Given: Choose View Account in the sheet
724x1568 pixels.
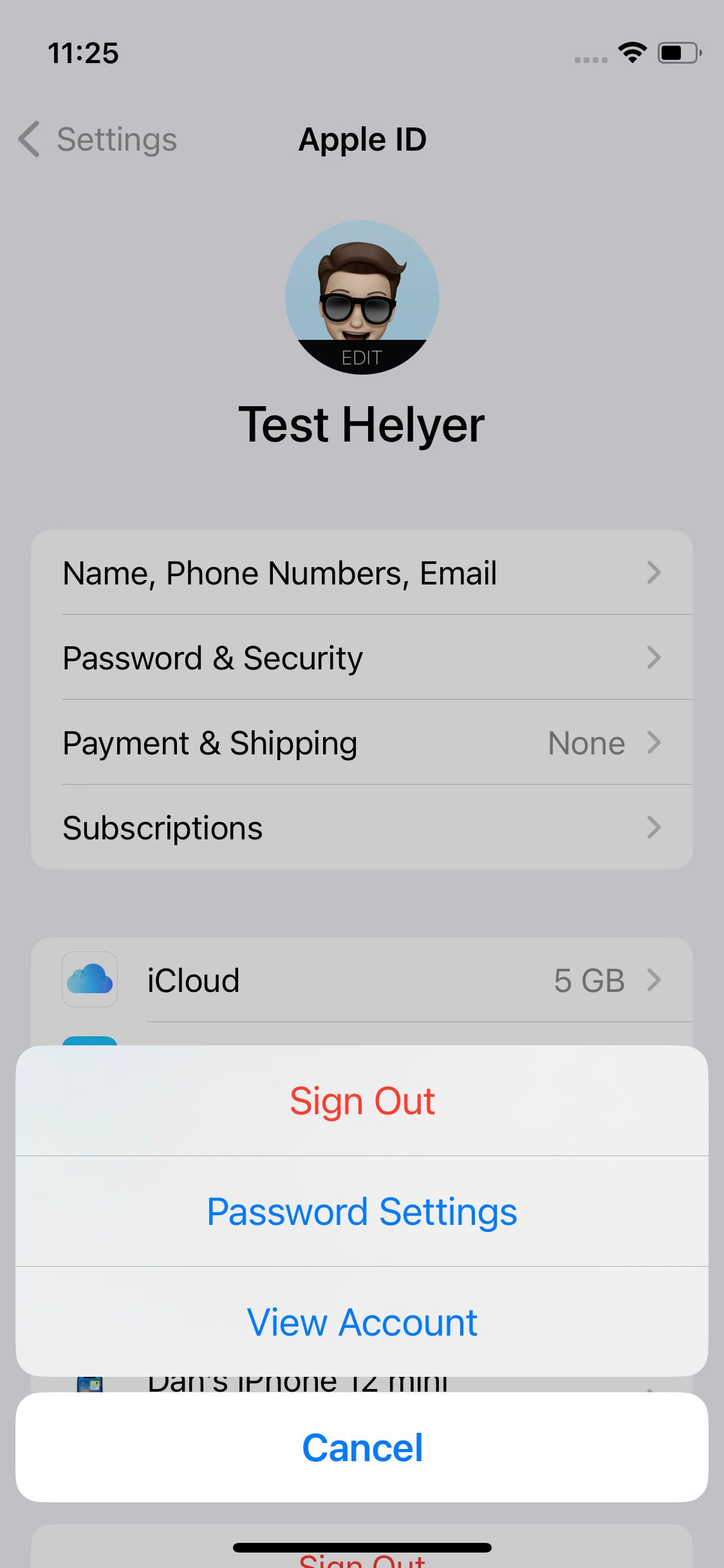Looking at the screenshot, I should (362, 1322).
